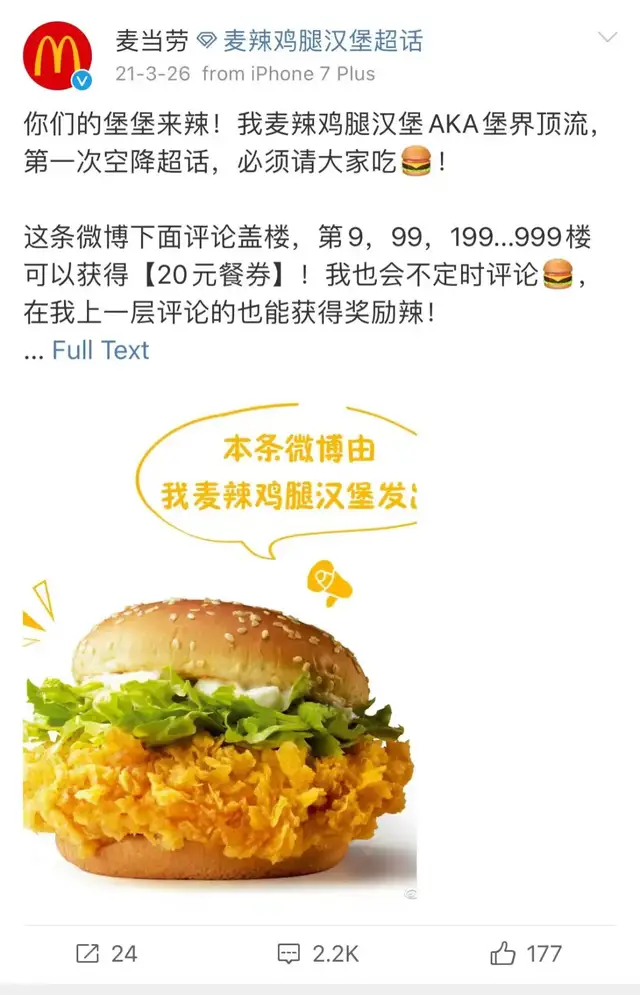Screen dimensions: 640x995
Task: Expand the post with Full Text
Action: (x=100, y=350)
